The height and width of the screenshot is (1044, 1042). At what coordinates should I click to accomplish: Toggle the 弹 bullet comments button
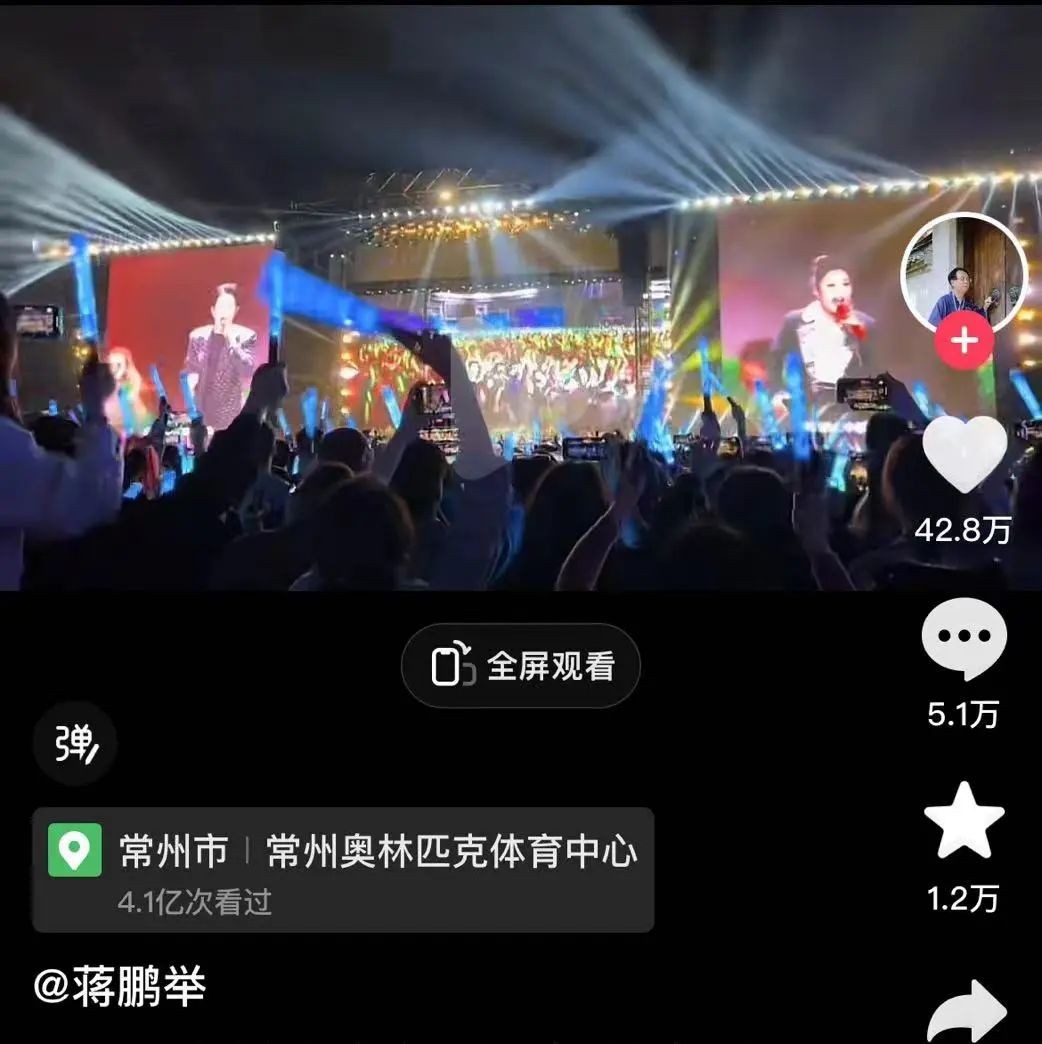coord(75,744)
